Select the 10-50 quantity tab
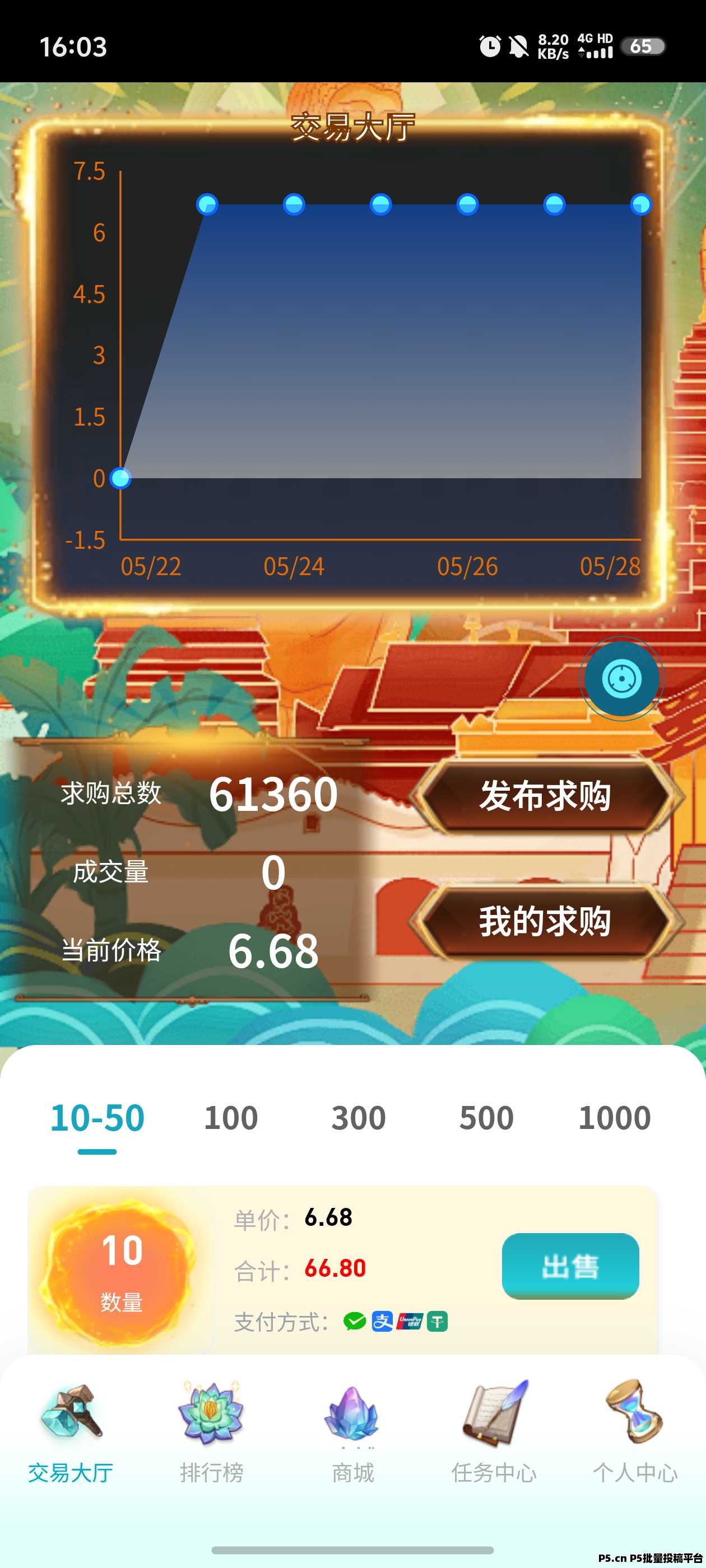 [x=97, y=1118]
